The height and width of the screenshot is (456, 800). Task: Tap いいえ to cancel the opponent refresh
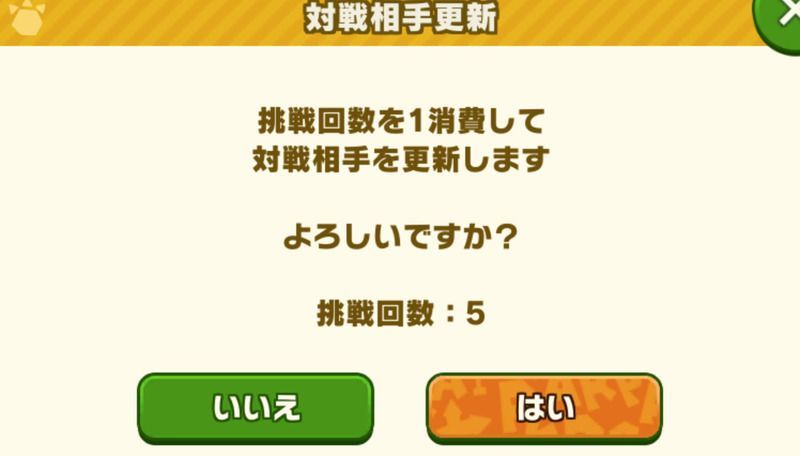tap(255, 408)
